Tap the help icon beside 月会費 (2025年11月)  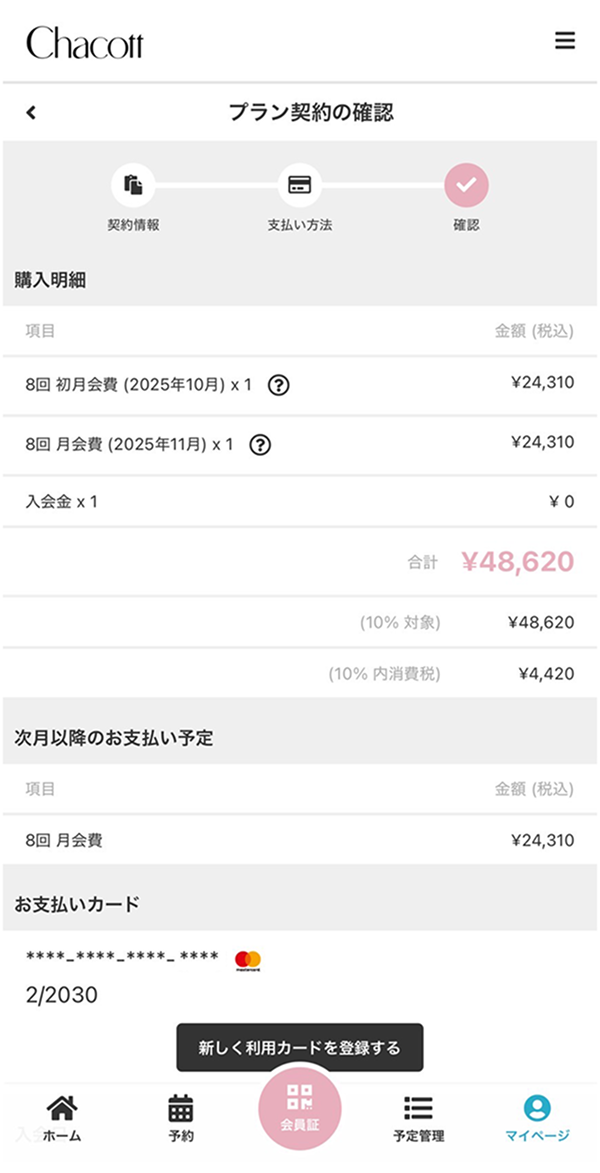[260, 445]
